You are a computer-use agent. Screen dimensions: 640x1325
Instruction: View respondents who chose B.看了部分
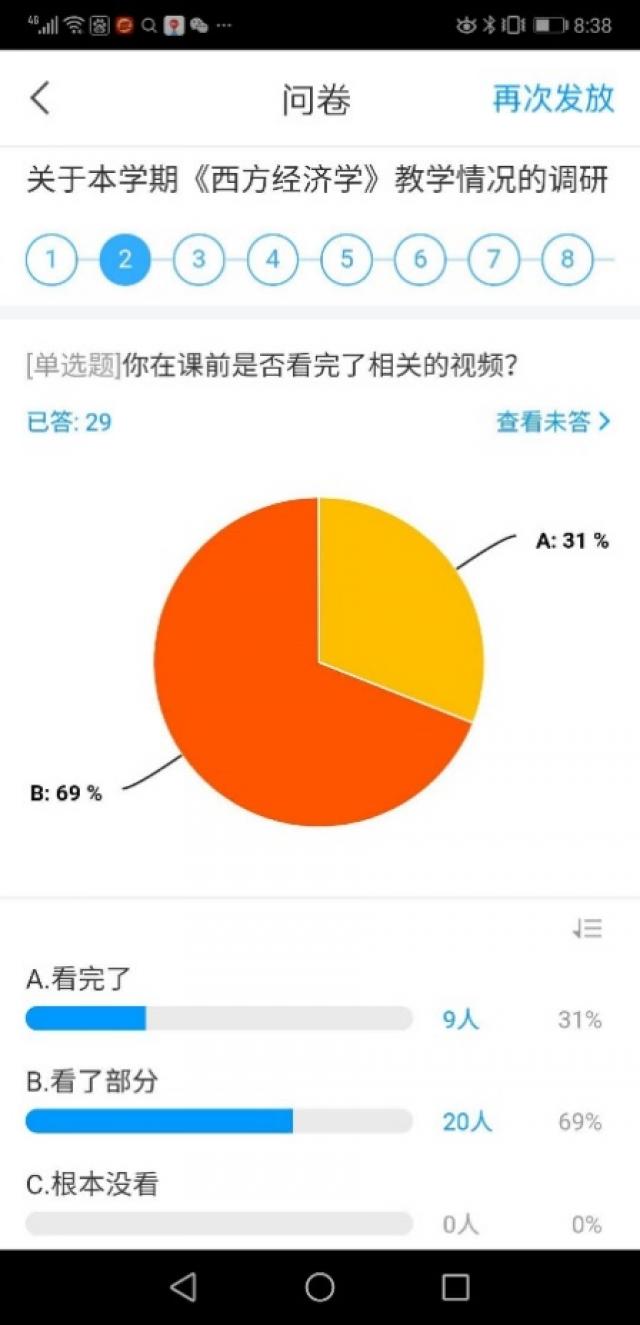pyautogui.click(x=467, y=1121)
